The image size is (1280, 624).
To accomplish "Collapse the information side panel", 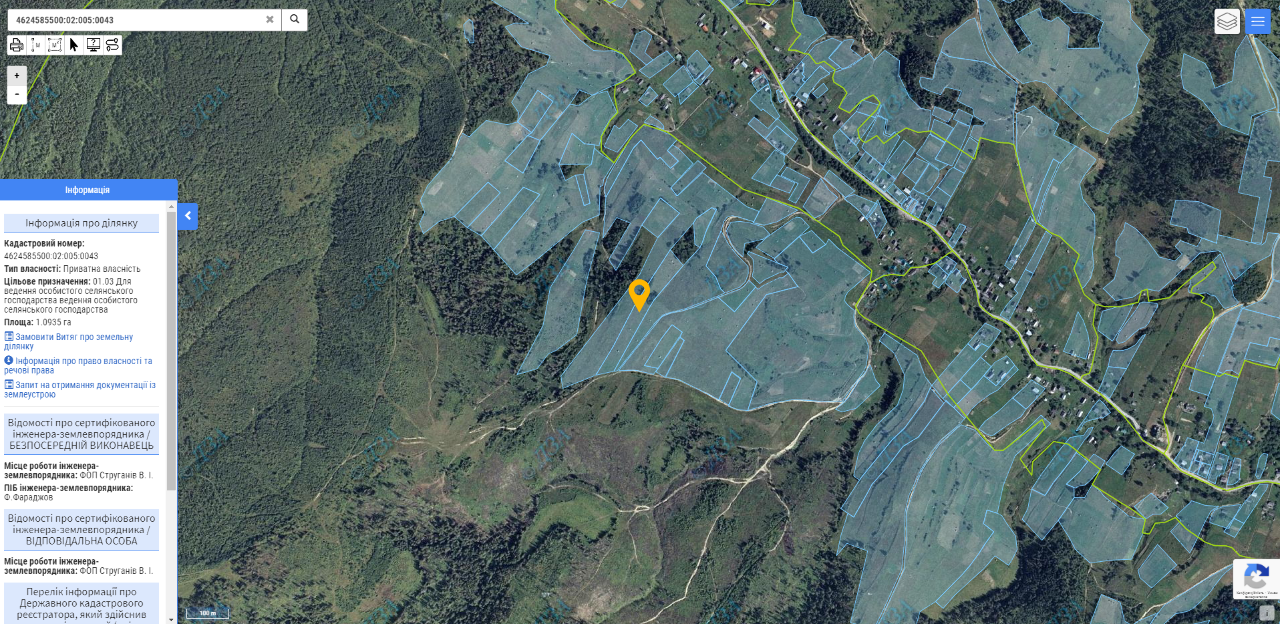I will tap(188, 216).
